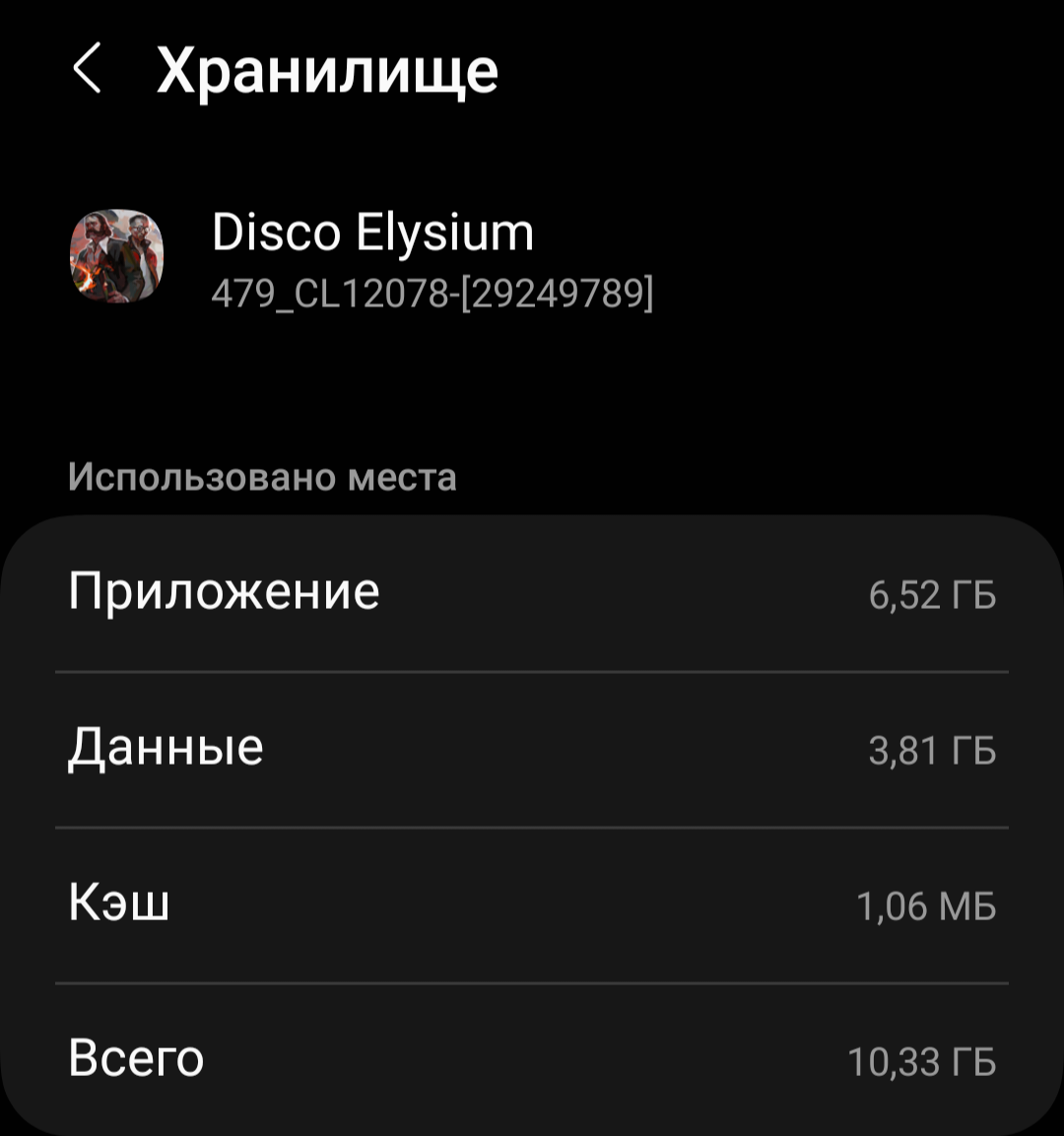1064x1136 pixels.
Task: Go back from the Хранилище screen
Action: [88, 71]
